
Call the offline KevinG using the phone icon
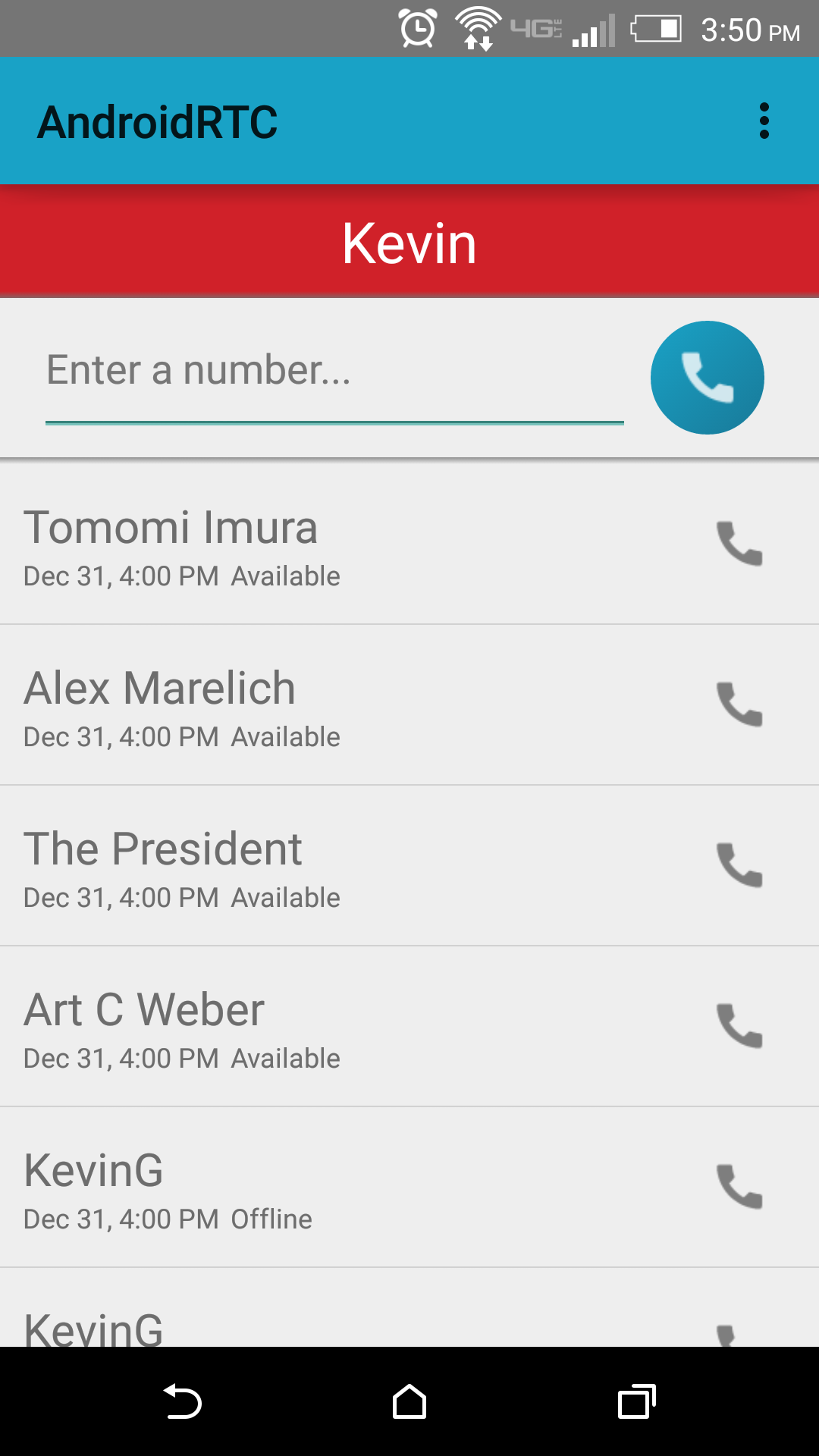pos(739,1187)
